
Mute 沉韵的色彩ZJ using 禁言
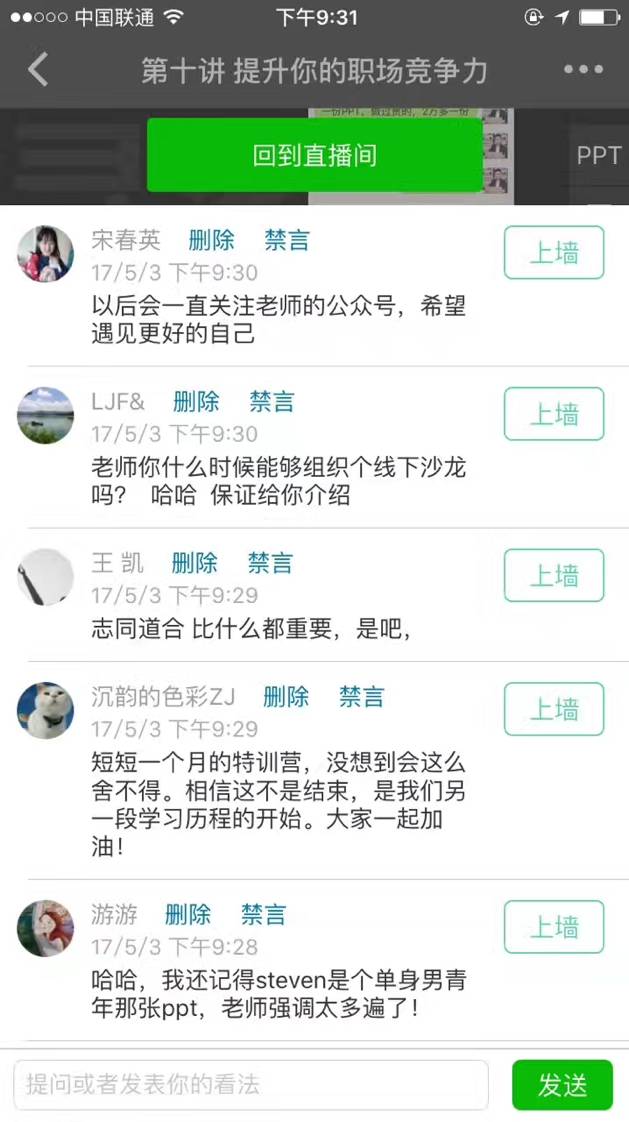click(362, 697)
